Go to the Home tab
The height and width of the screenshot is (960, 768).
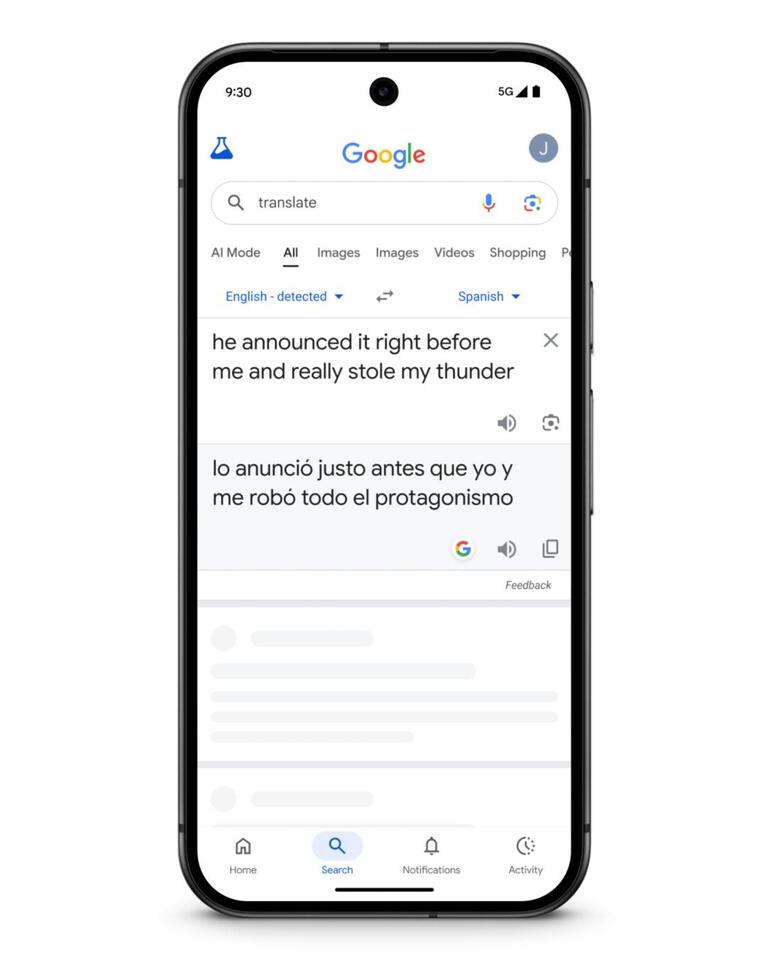click(243, 855)
